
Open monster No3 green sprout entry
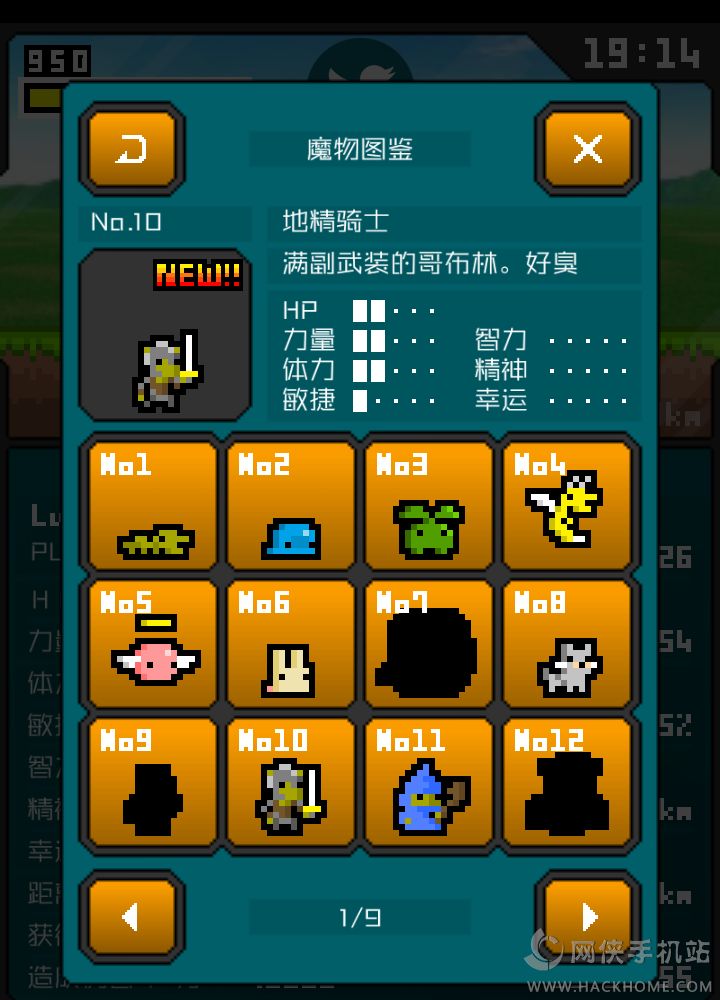click(429, 505)
